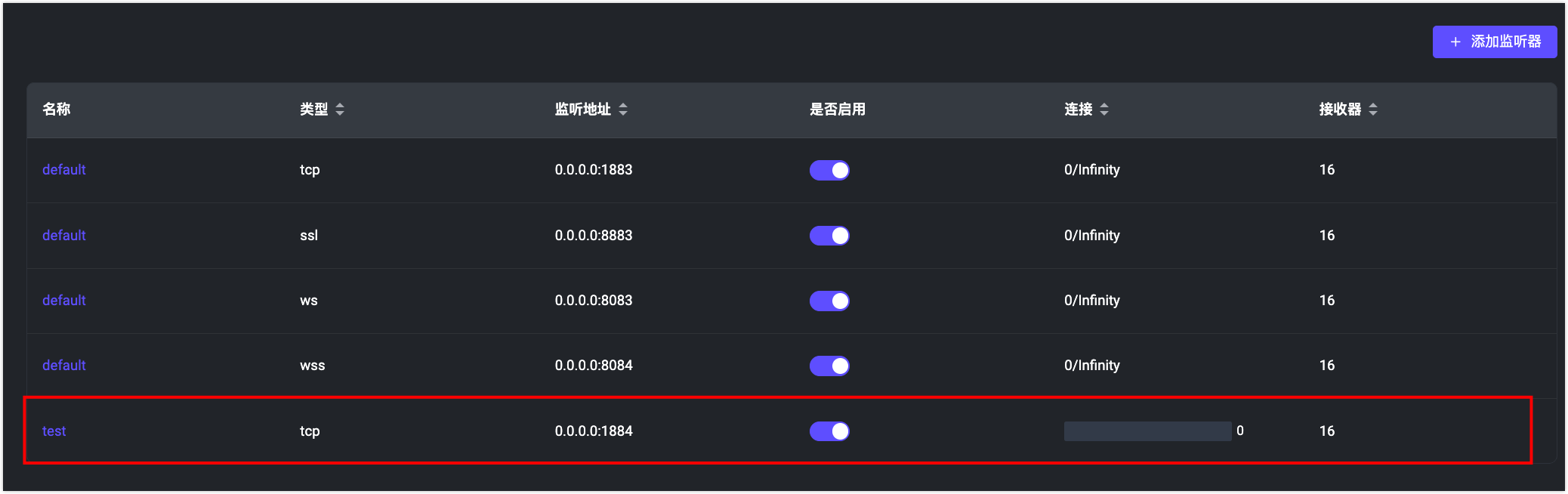This screenshot has width=1568, height=494.
Task: Open the test listener link
Action: [54, 431]
